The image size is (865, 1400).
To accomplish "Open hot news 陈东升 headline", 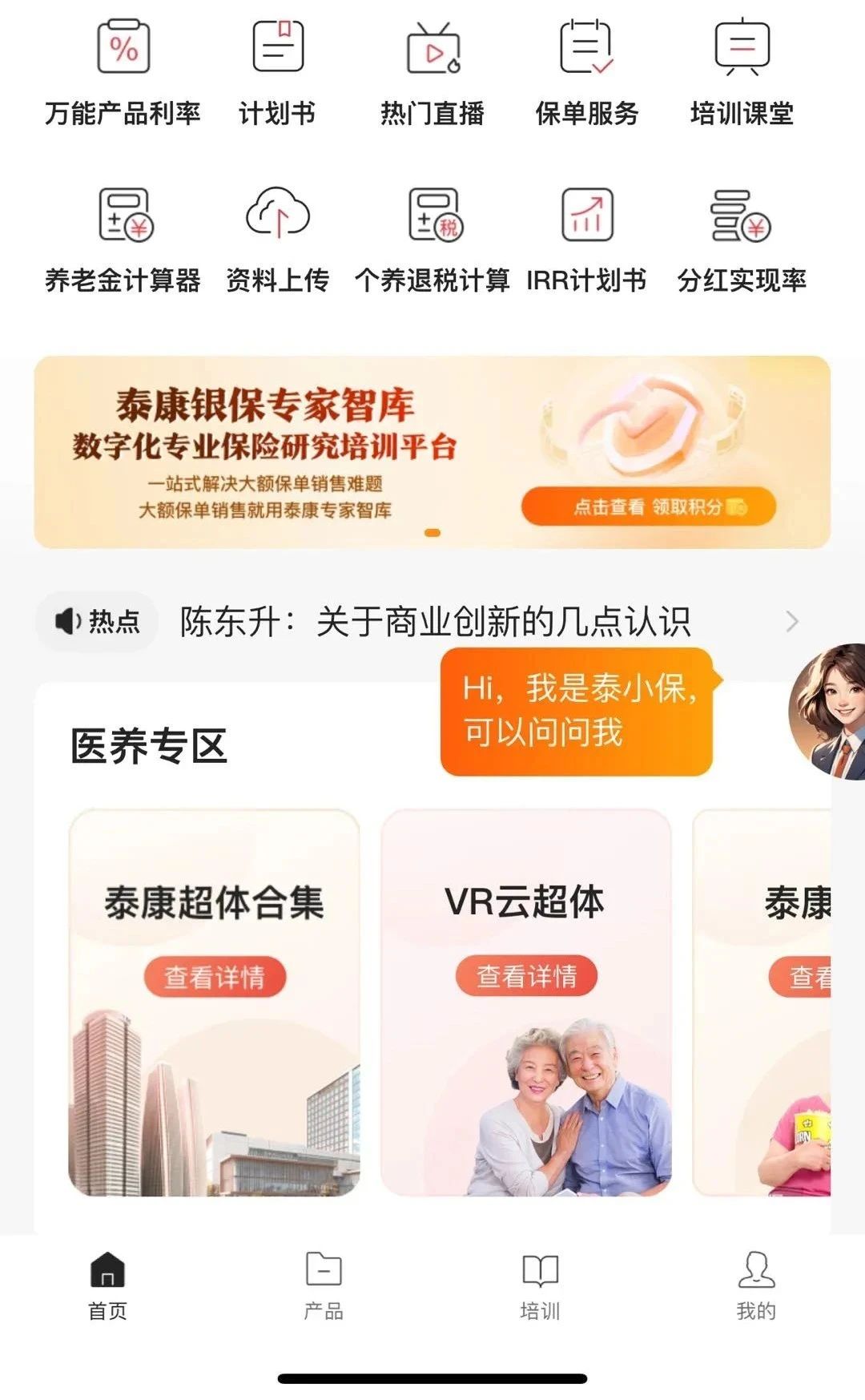I will (435, 621).
